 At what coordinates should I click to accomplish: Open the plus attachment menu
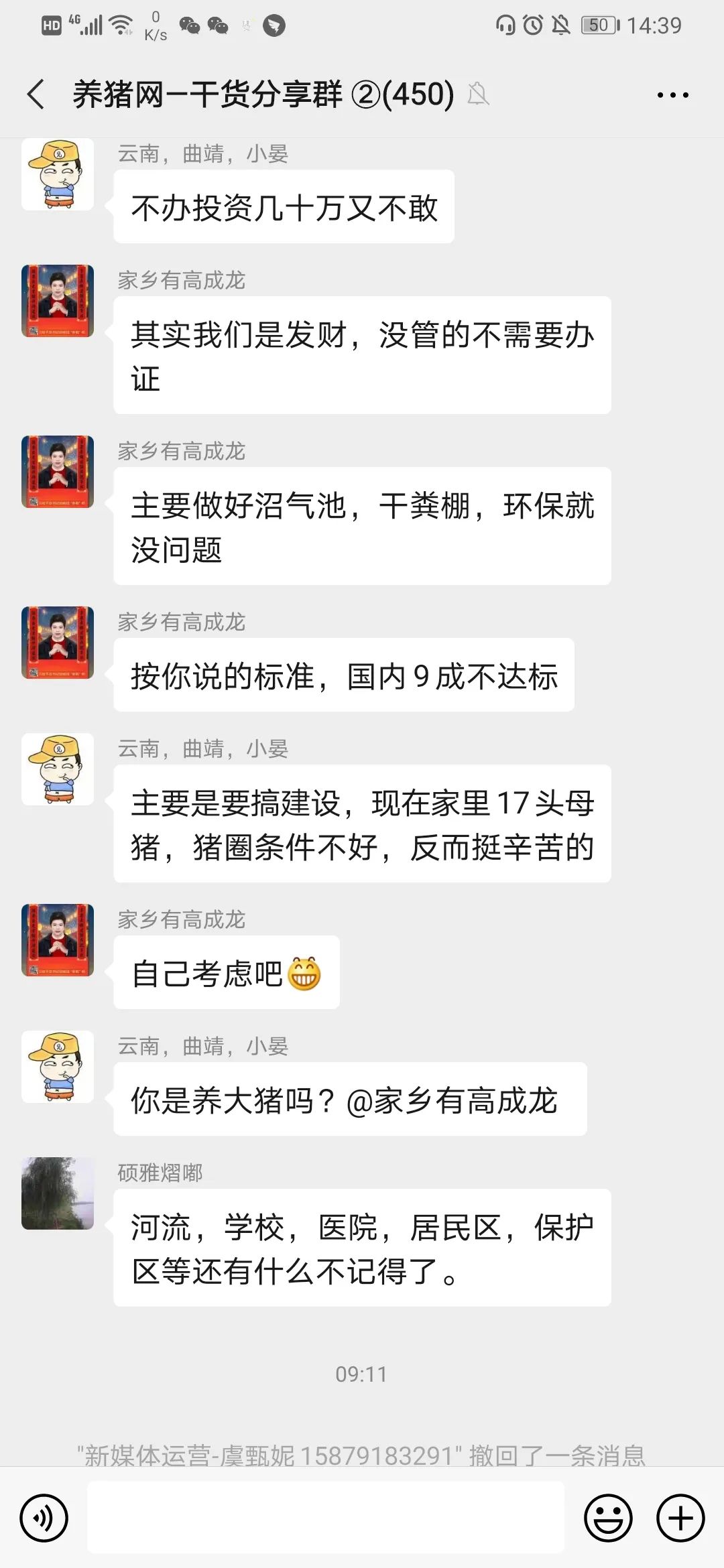click(x=680, y=1518)
